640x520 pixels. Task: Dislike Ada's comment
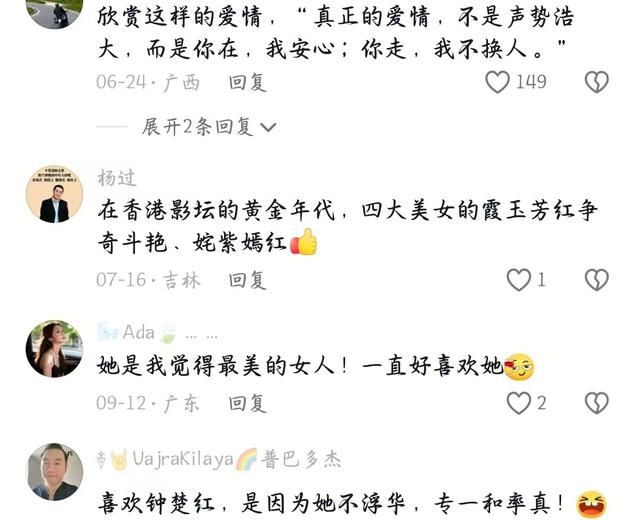tap(597, 403)
